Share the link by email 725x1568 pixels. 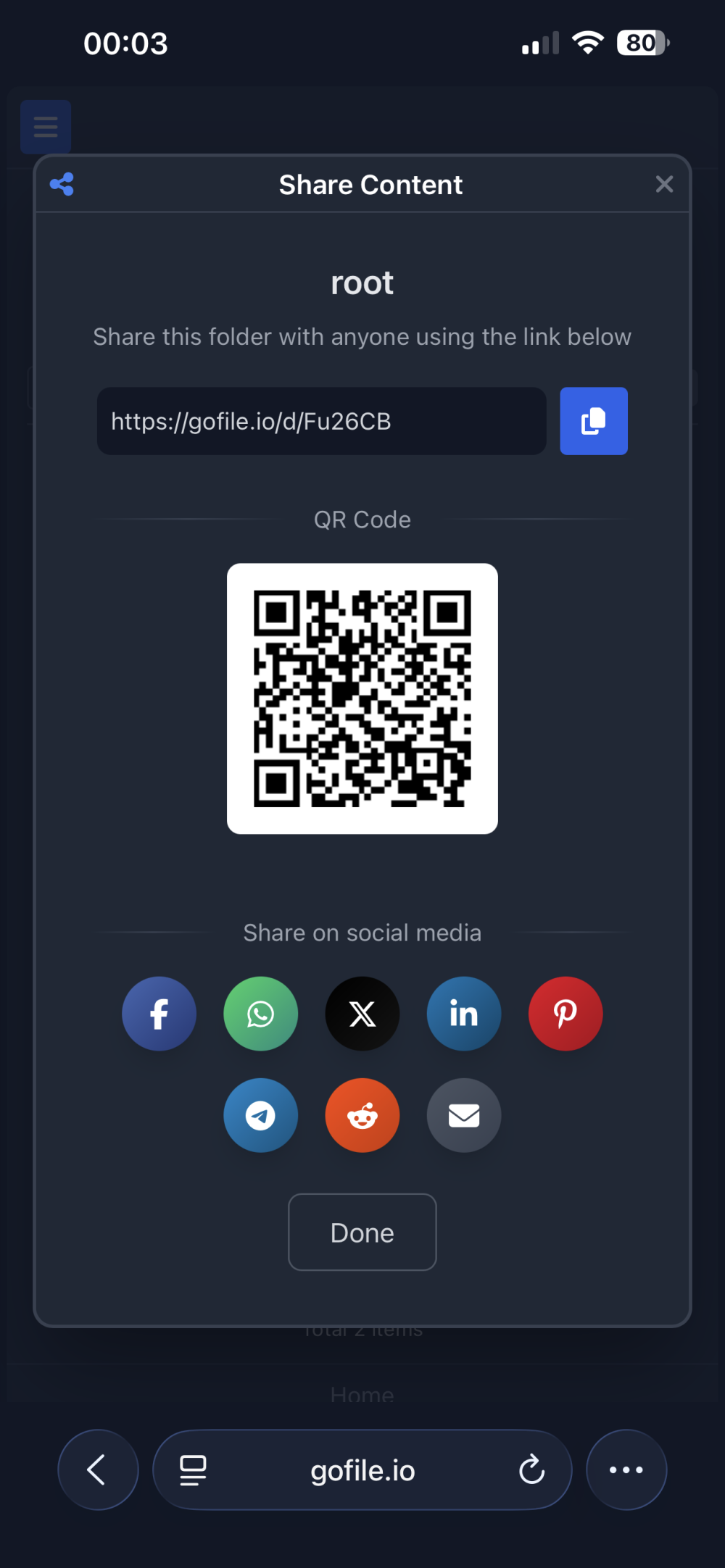click(x=464, y=1115)
